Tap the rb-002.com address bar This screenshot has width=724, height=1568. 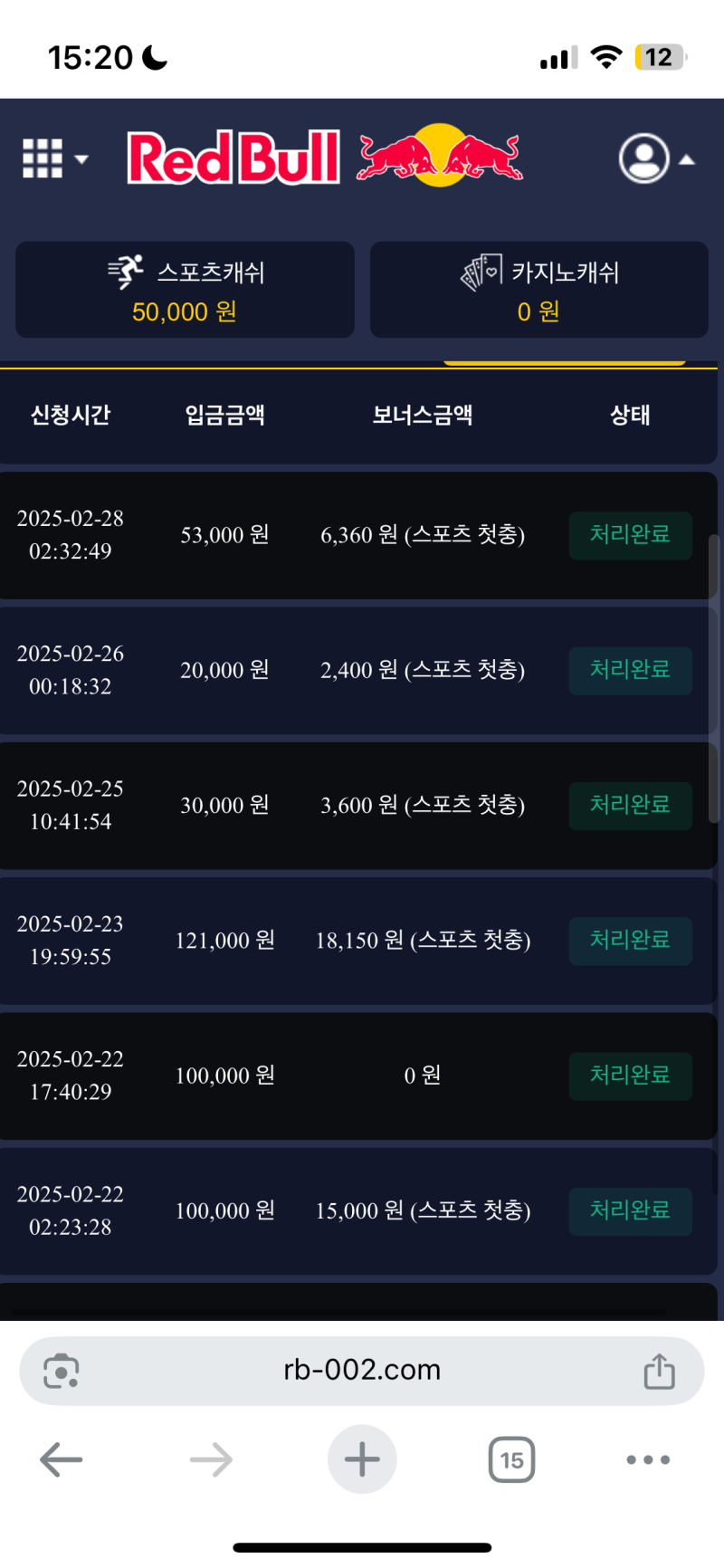coord(362,1370)
